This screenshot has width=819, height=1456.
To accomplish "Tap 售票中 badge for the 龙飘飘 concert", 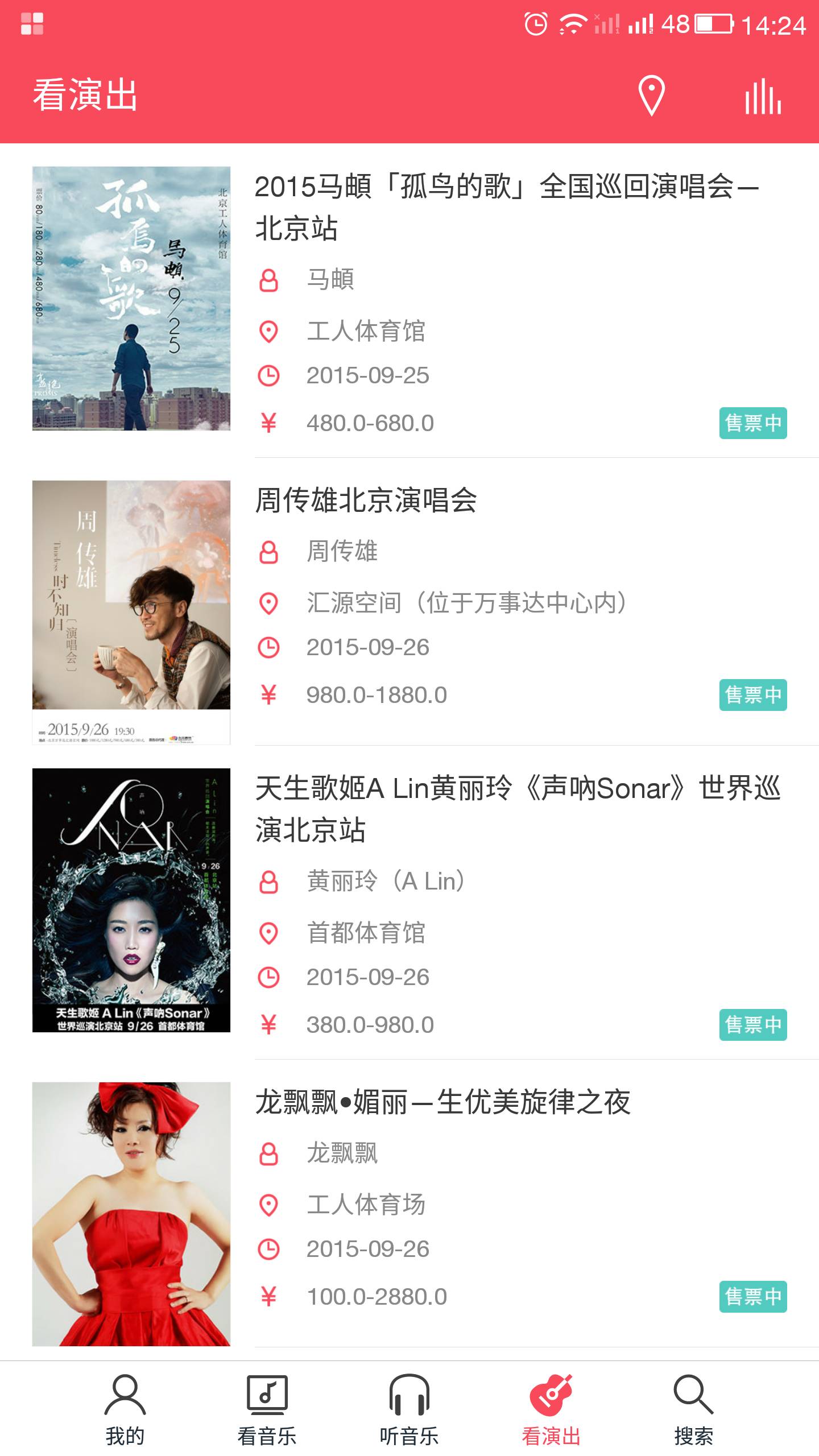I will [753, 1297].
